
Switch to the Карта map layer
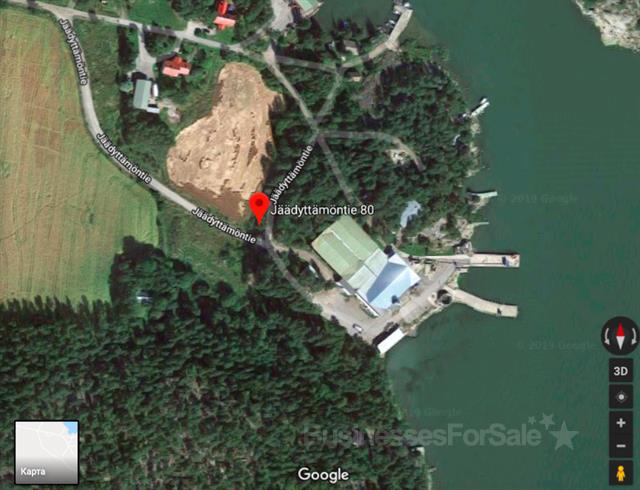46,452
